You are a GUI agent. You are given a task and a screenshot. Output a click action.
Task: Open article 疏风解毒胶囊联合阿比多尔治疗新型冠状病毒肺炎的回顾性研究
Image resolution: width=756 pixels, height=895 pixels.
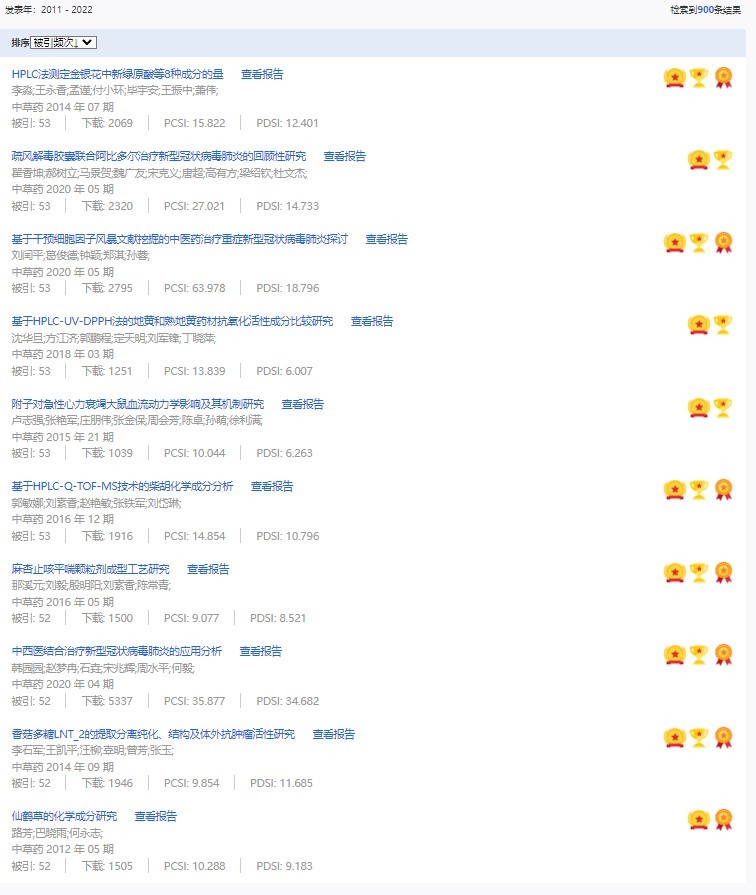click(158, 156)
